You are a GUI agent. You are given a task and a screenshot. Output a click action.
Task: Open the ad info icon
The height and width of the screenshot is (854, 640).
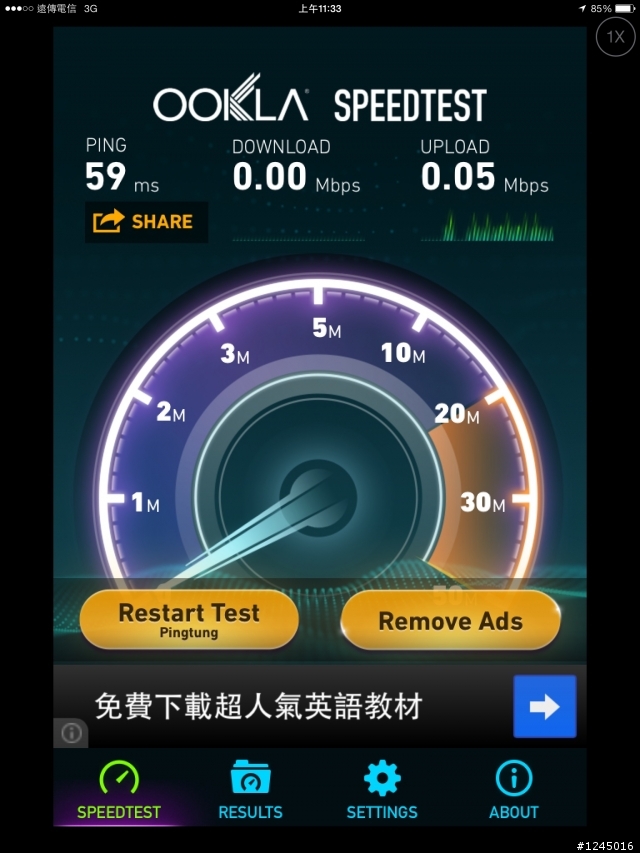point(71,733)
